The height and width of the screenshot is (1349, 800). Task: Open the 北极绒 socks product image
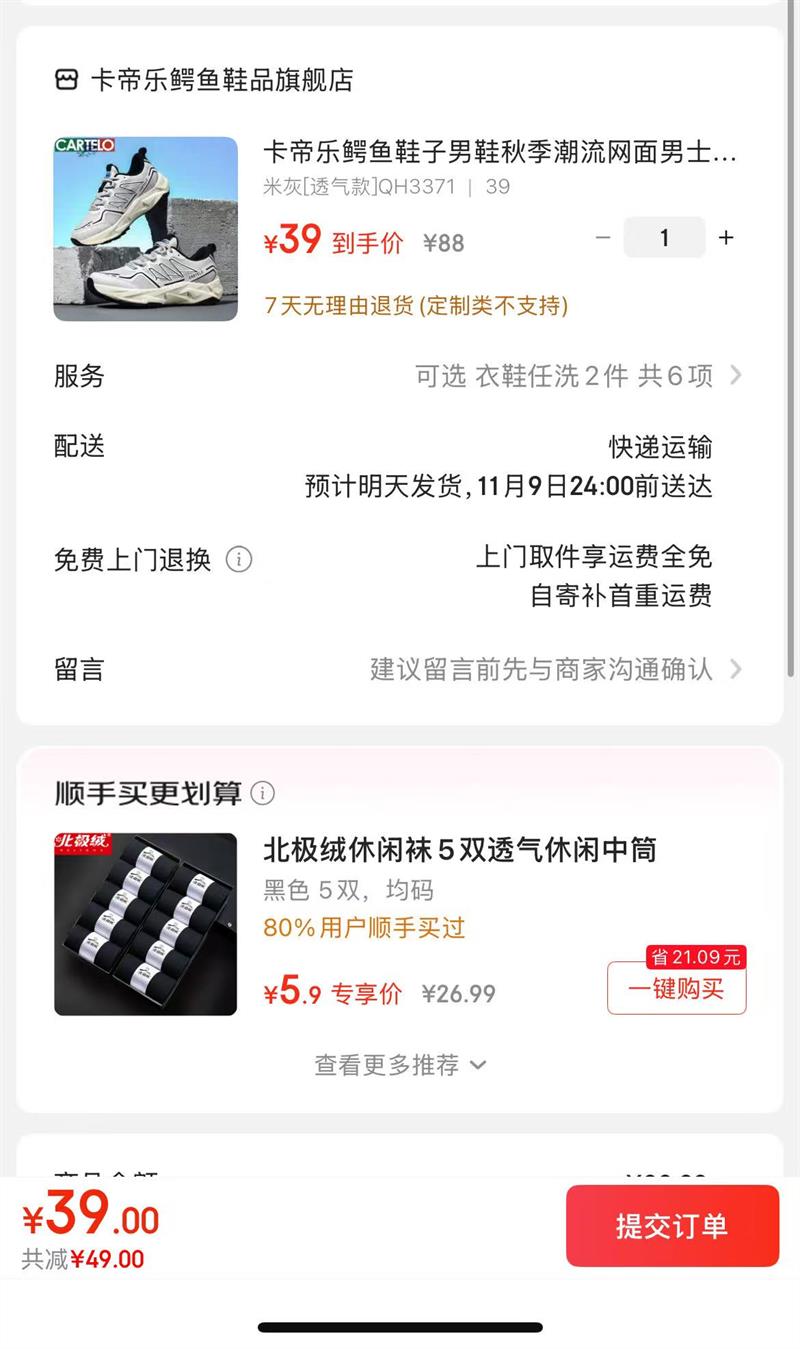(x=146, y=924)
